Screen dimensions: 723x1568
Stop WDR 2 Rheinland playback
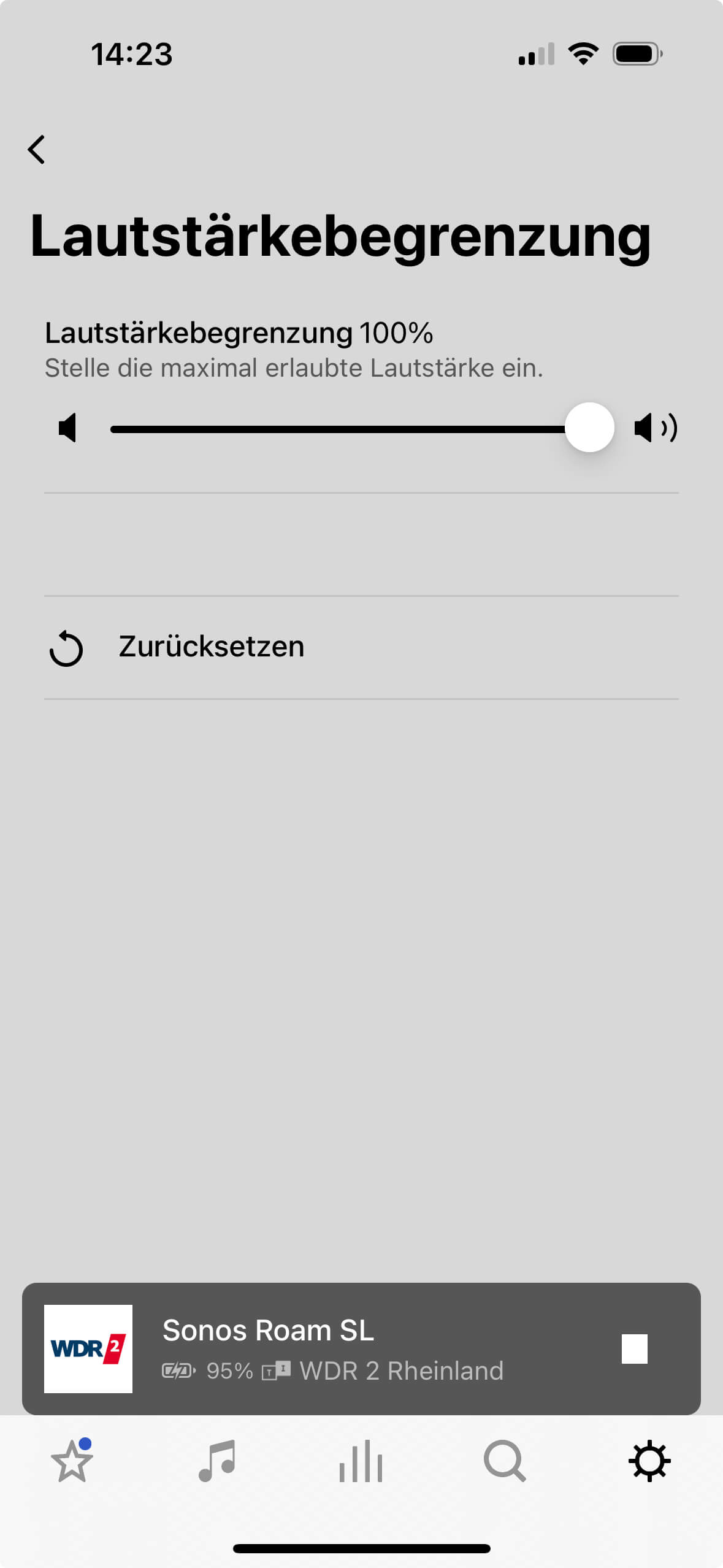tap(634, 1349)
